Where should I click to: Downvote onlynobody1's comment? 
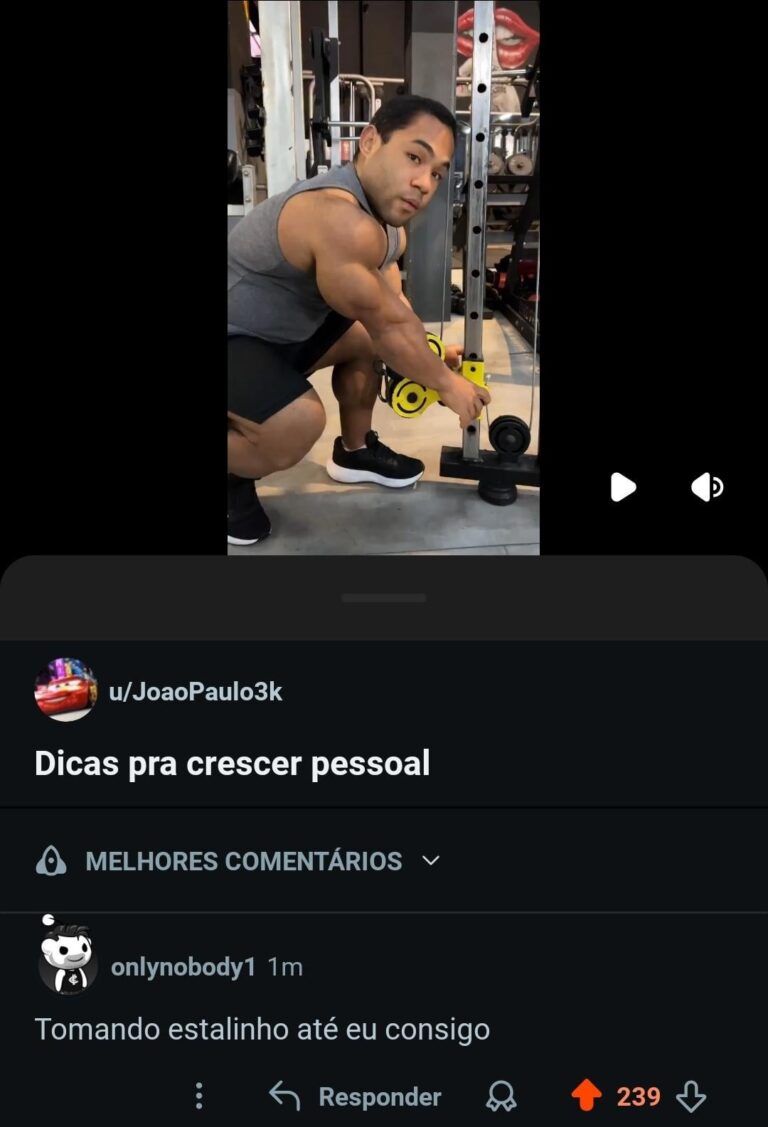click(691, 1096)
